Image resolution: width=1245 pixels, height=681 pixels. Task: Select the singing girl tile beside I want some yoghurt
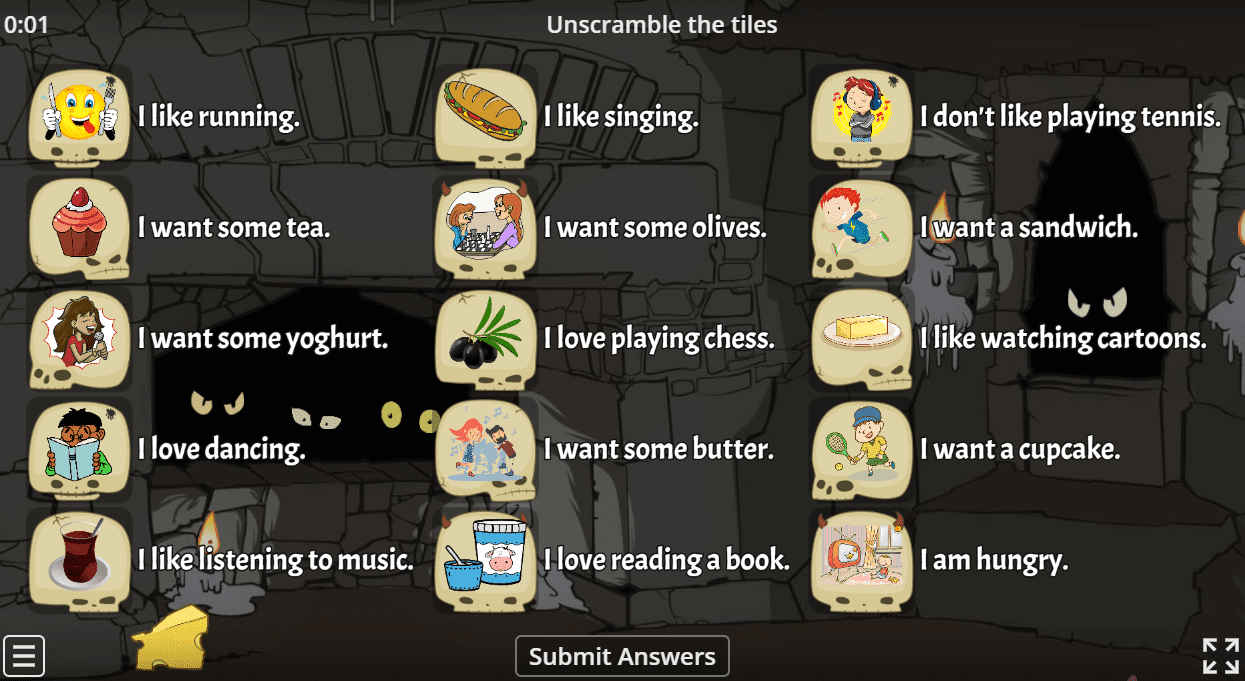coord(80,337)
